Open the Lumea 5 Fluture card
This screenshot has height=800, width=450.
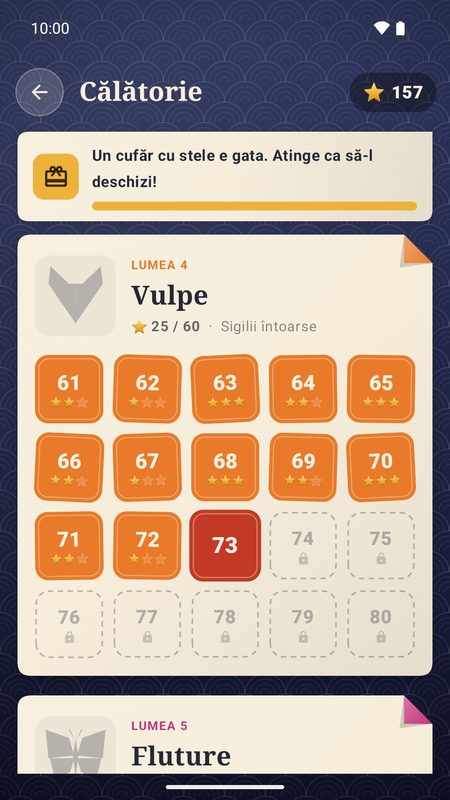pos(225,735)
